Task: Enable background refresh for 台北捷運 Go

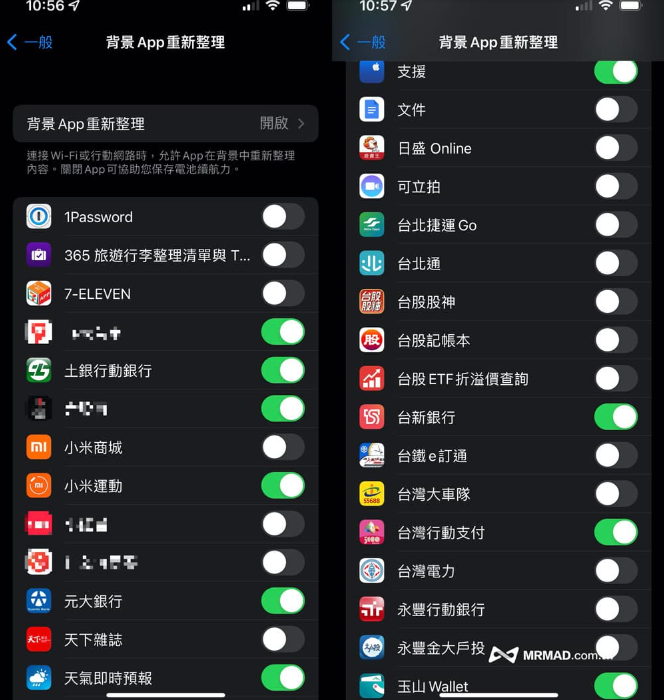Action: click(616, 225)
